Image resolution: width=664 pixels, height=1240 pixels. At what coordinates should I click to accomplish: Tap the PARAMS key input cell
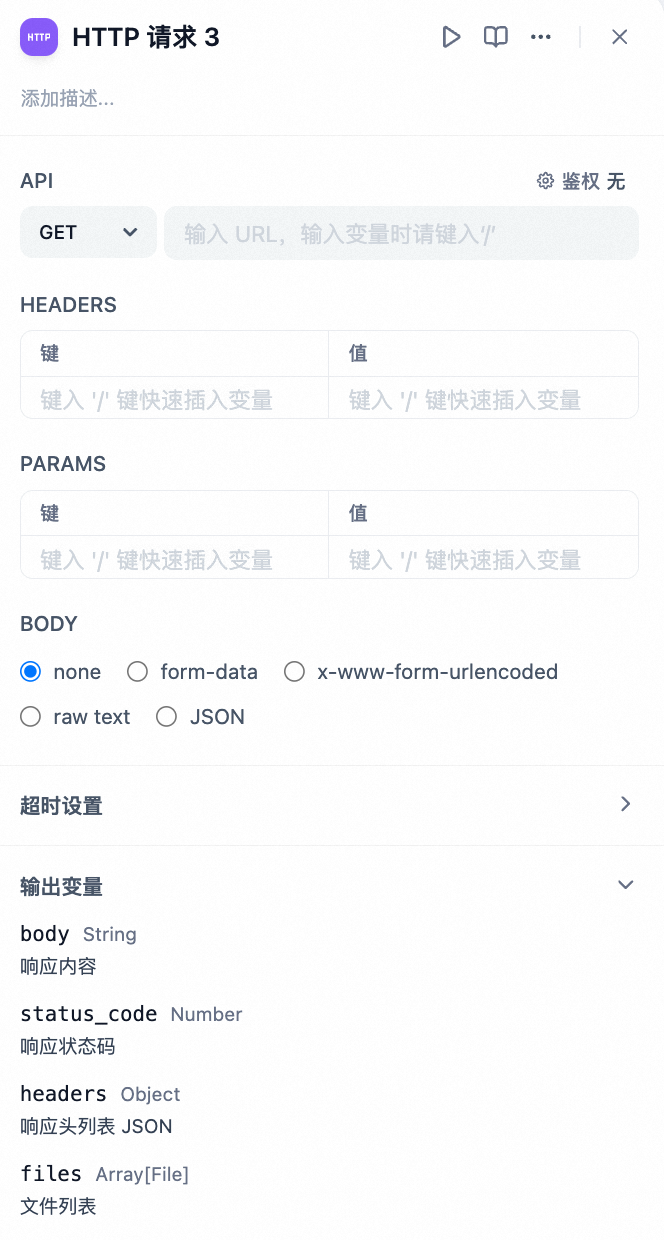(x=175, y=560)
